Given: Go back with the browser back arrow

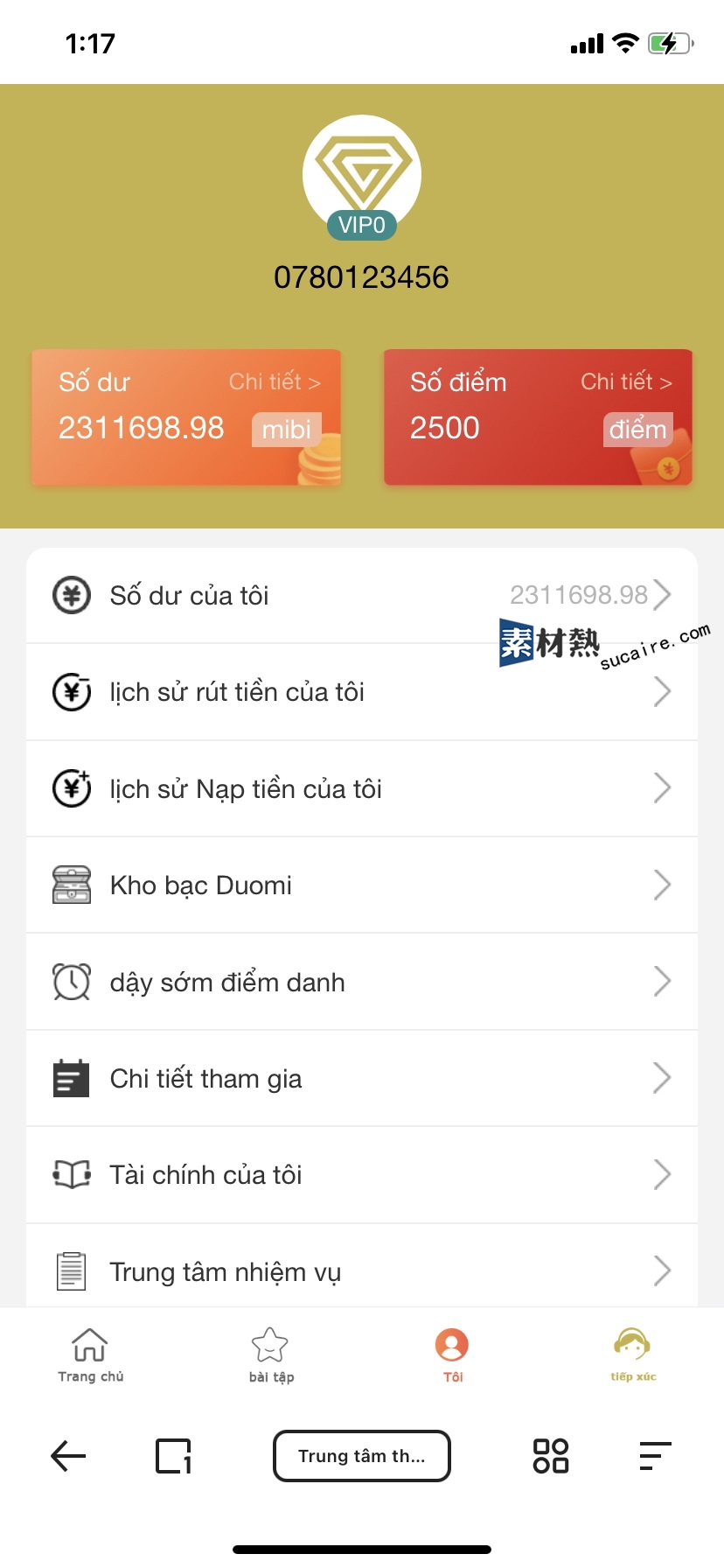Looking at the screenshot, I should tap(68, 1456).
